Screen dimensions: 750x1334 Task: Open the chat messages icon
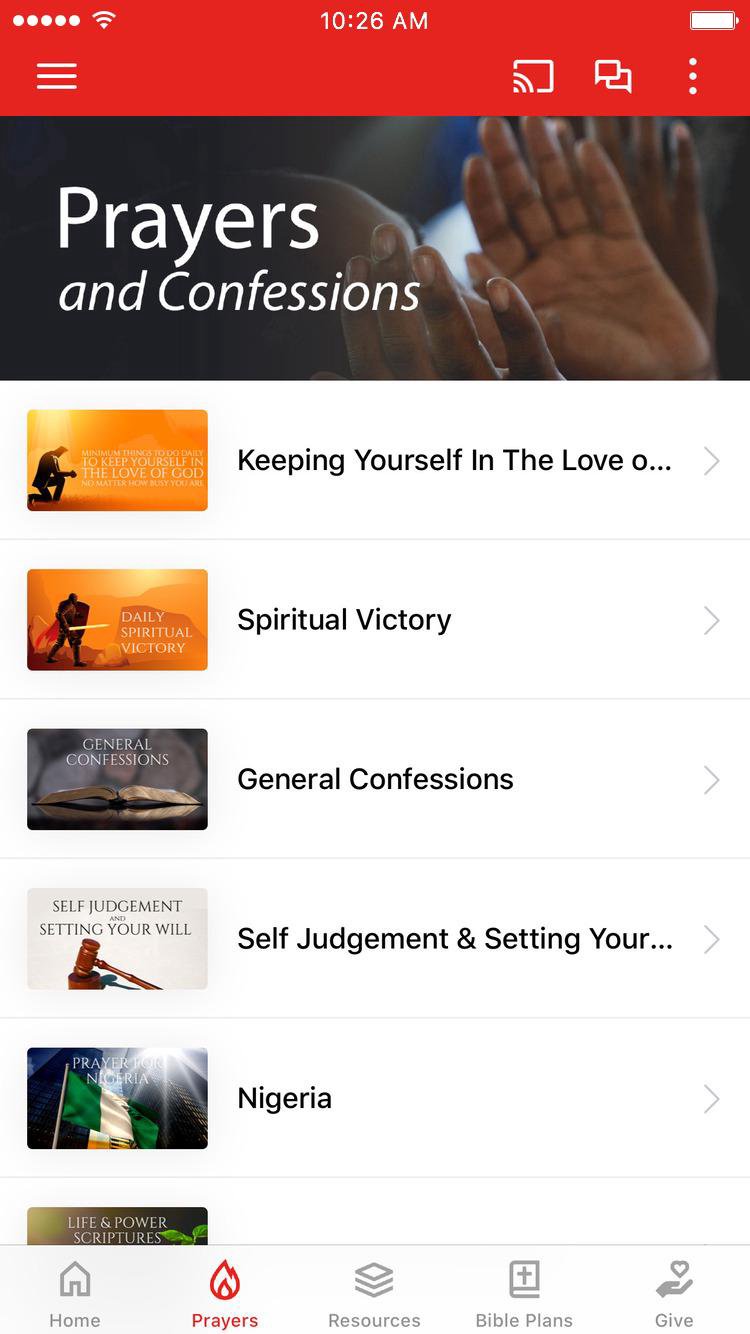613,77
